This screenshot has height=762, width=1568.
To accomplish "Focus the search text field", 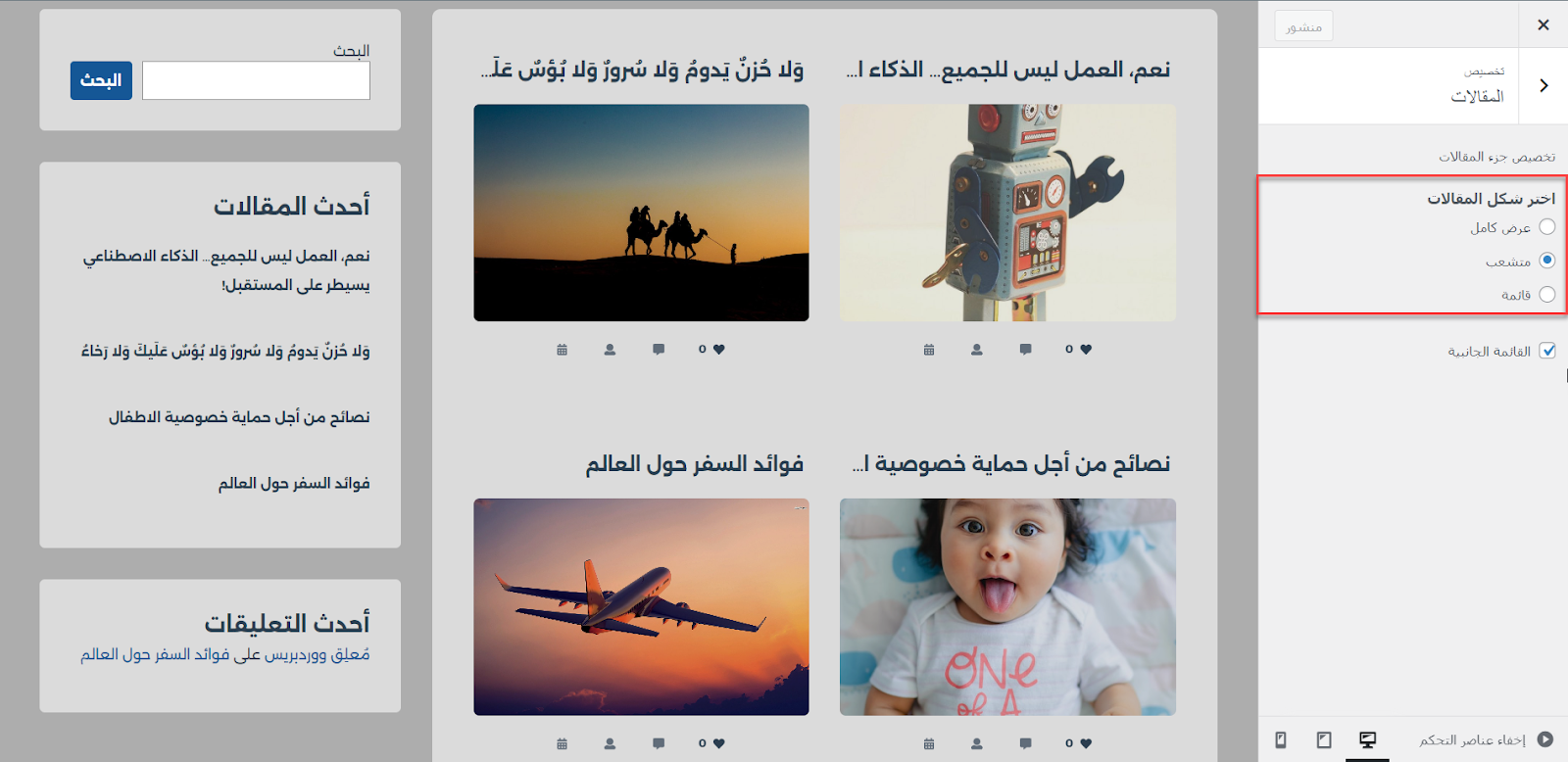I will pyautogui.click(x=256, y=80).
